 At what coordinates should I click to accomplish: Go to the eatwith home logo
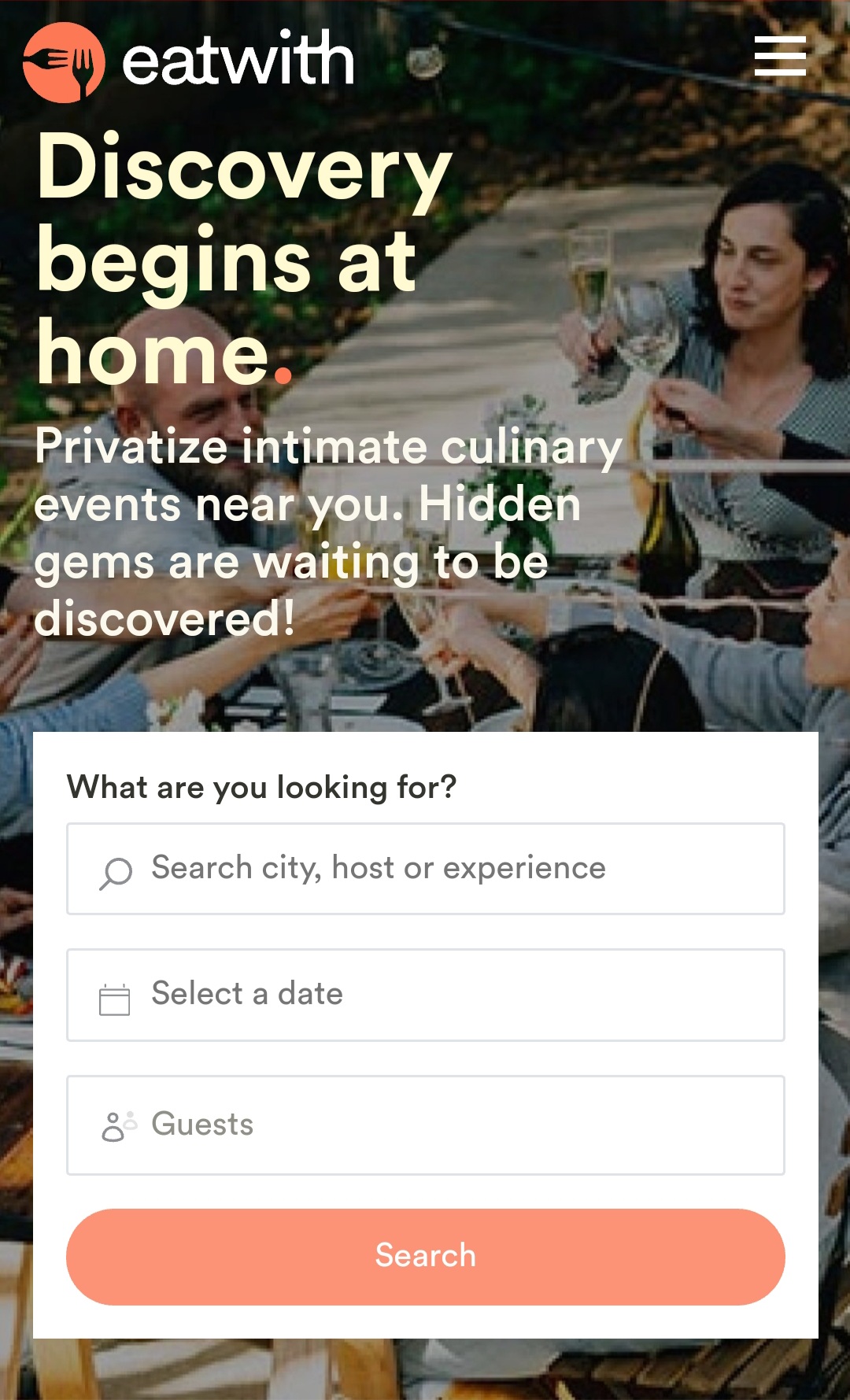(x=189, y=61)
